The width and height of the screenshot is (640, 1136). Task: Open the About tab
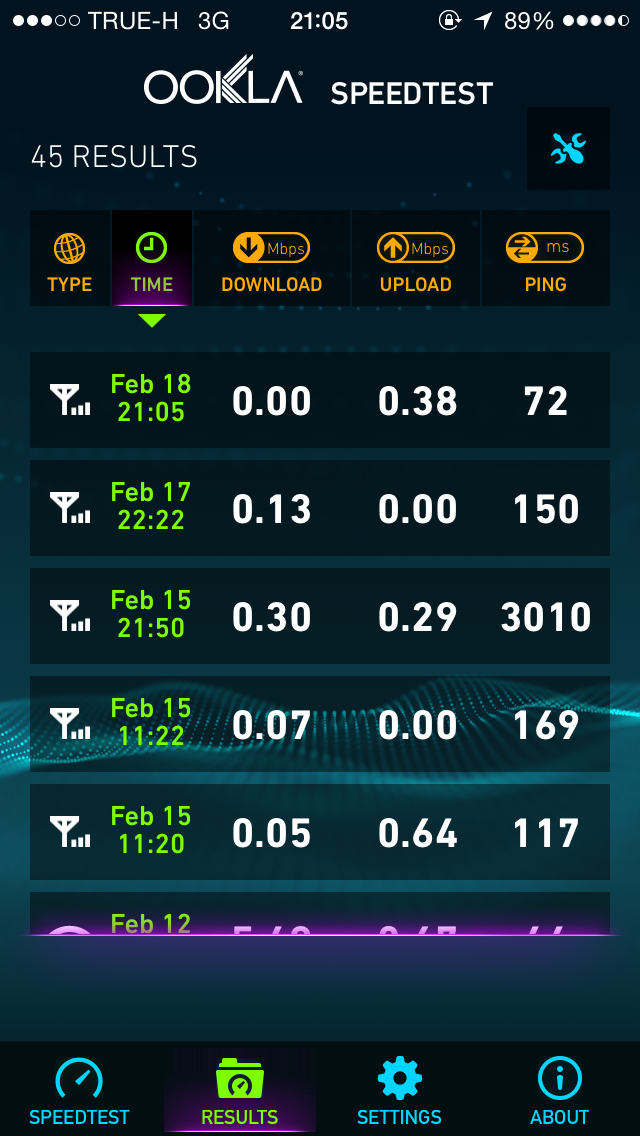point(559,1090)
